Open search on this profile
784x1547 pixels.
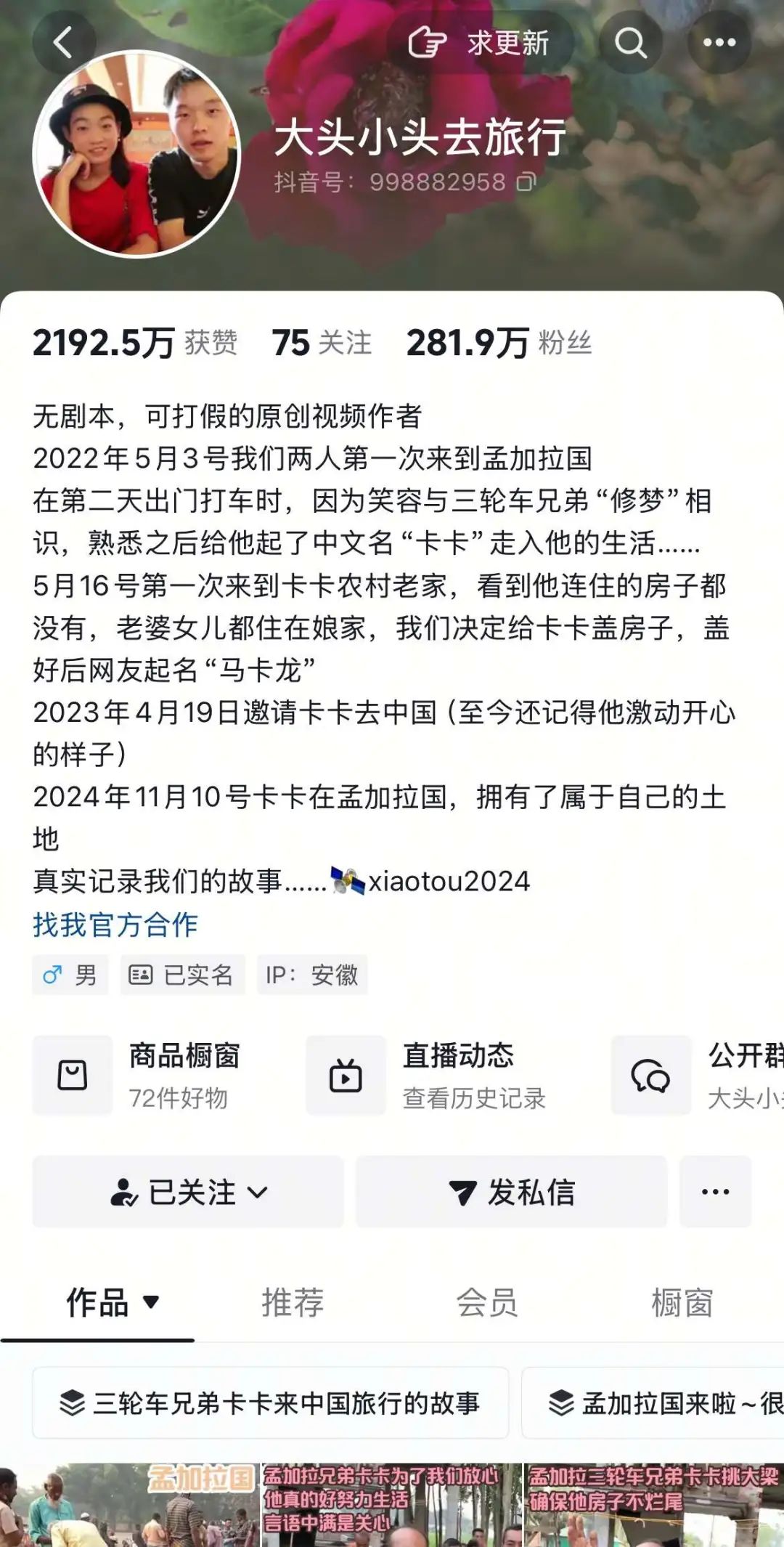click(630, 43)
